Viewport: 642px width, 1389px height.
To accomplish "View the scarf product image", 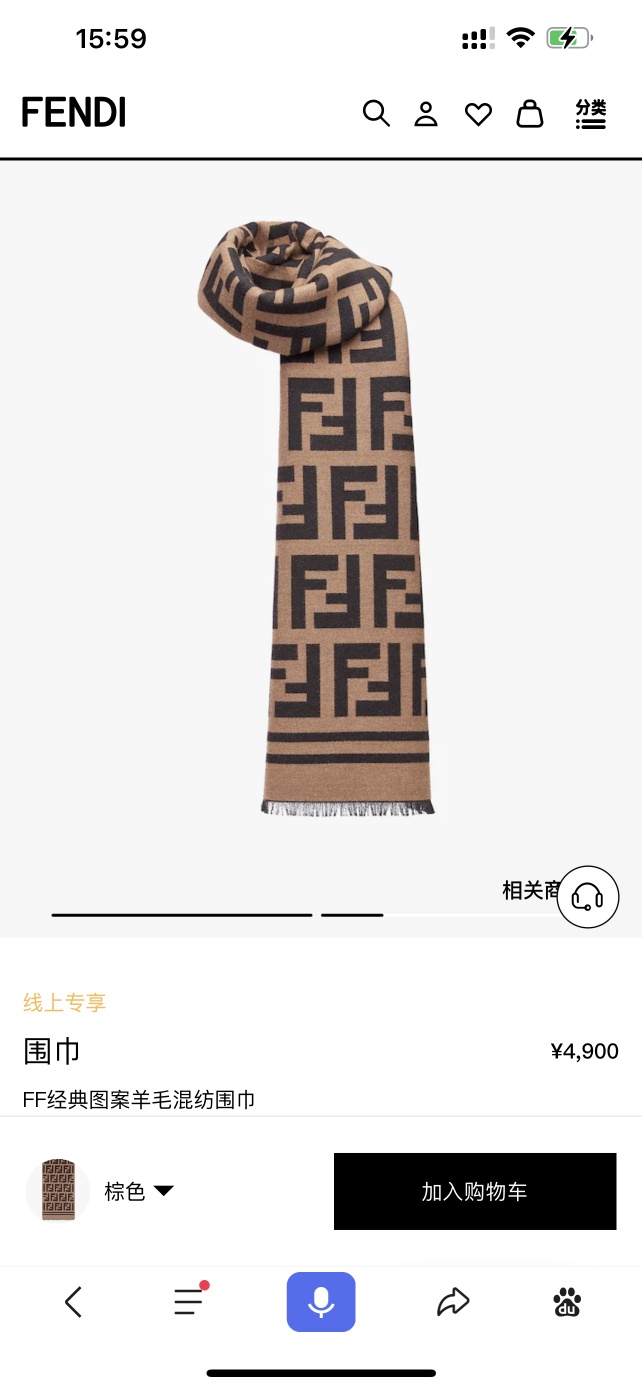I will (x=320, y=520).
